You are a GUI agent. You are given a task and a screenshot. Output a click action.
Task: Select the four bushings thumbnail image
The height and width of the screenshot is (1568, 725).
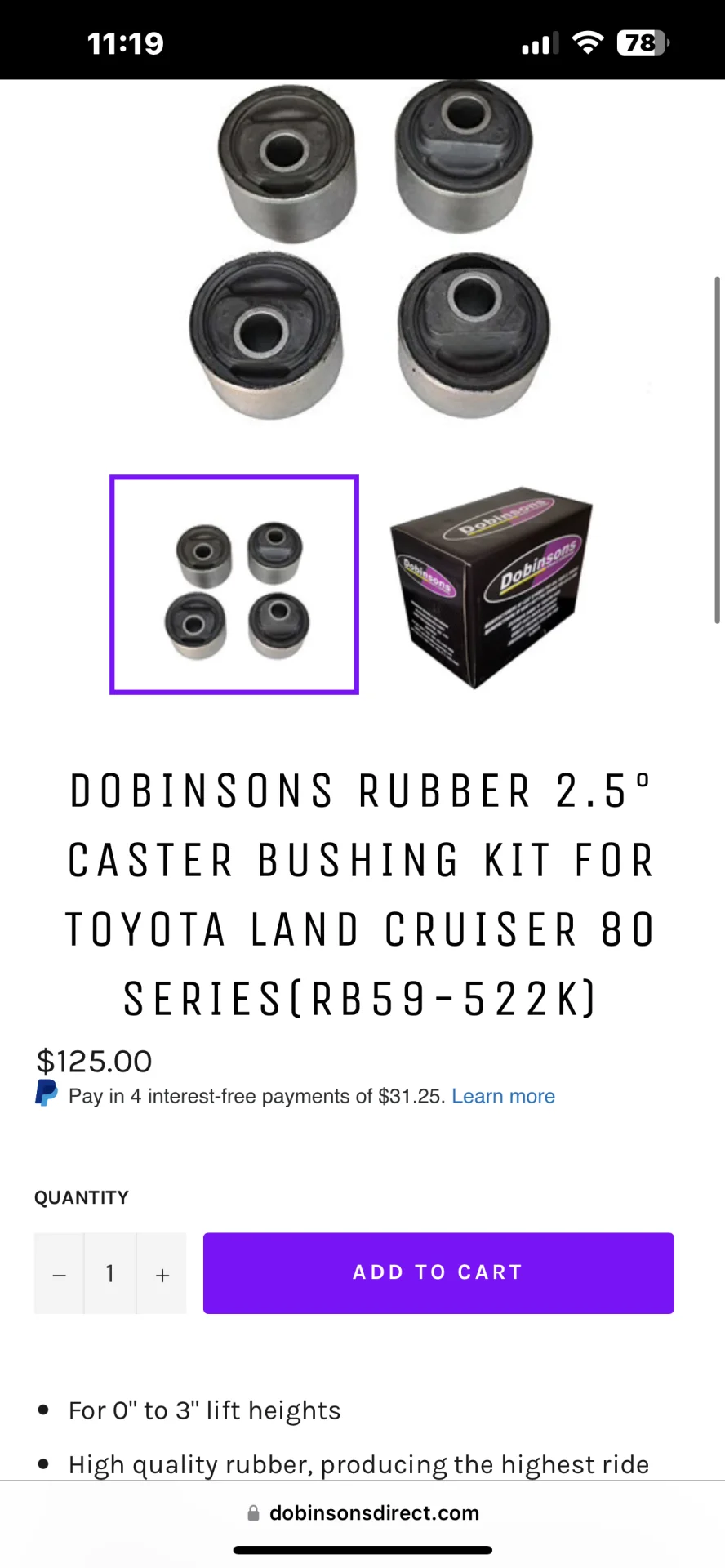point(234,585)
